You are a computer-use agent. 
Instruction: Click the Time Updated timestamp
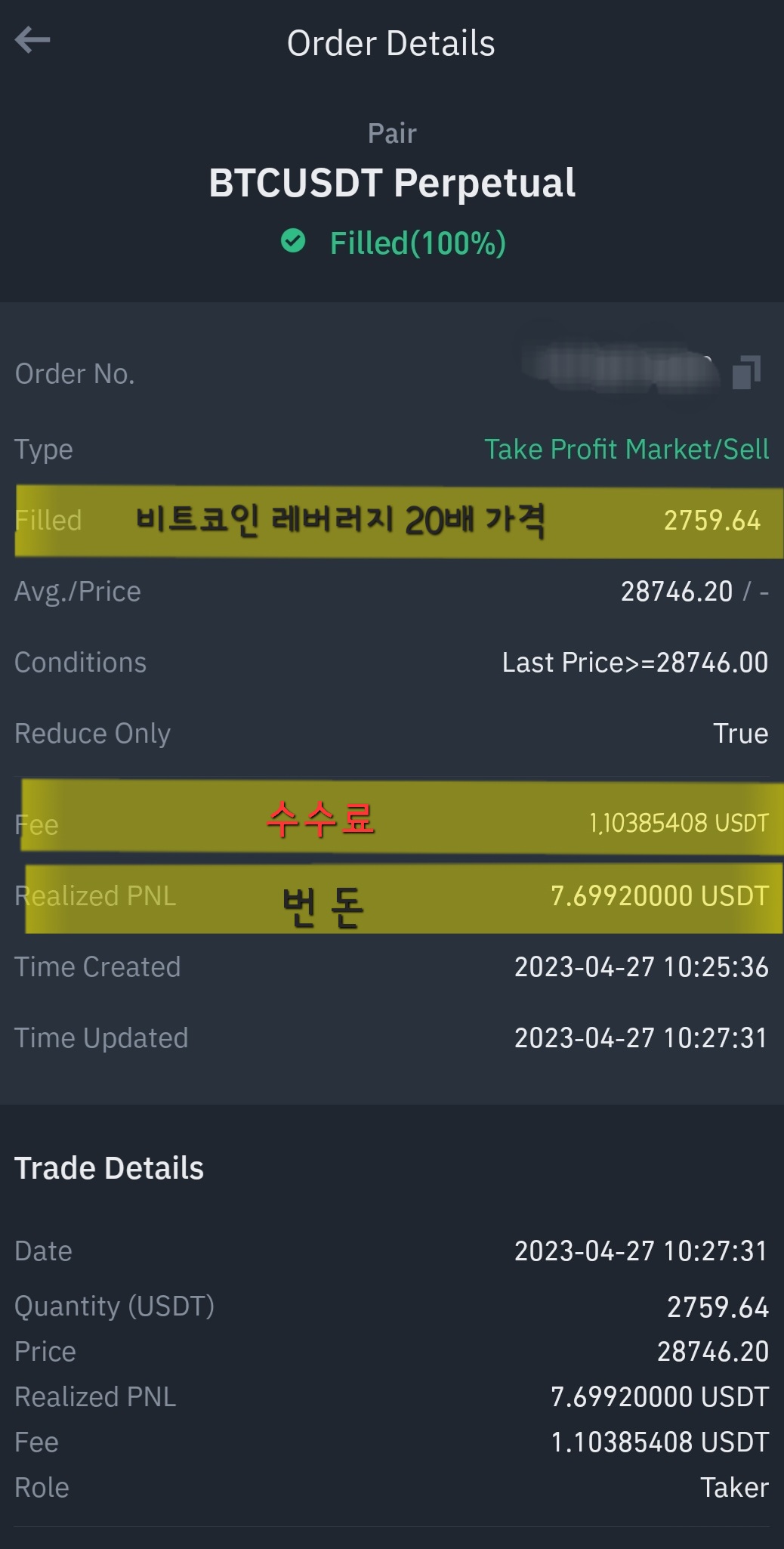[x=641, y=1037]
